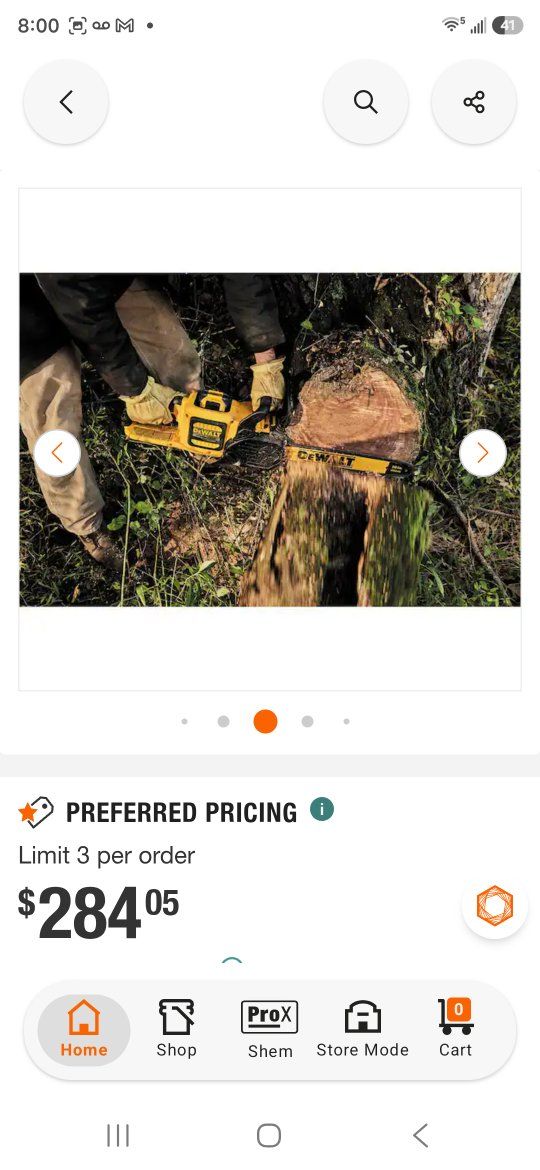540x1170 pixels.
Task: Open the Cart
Action: 456,1029
